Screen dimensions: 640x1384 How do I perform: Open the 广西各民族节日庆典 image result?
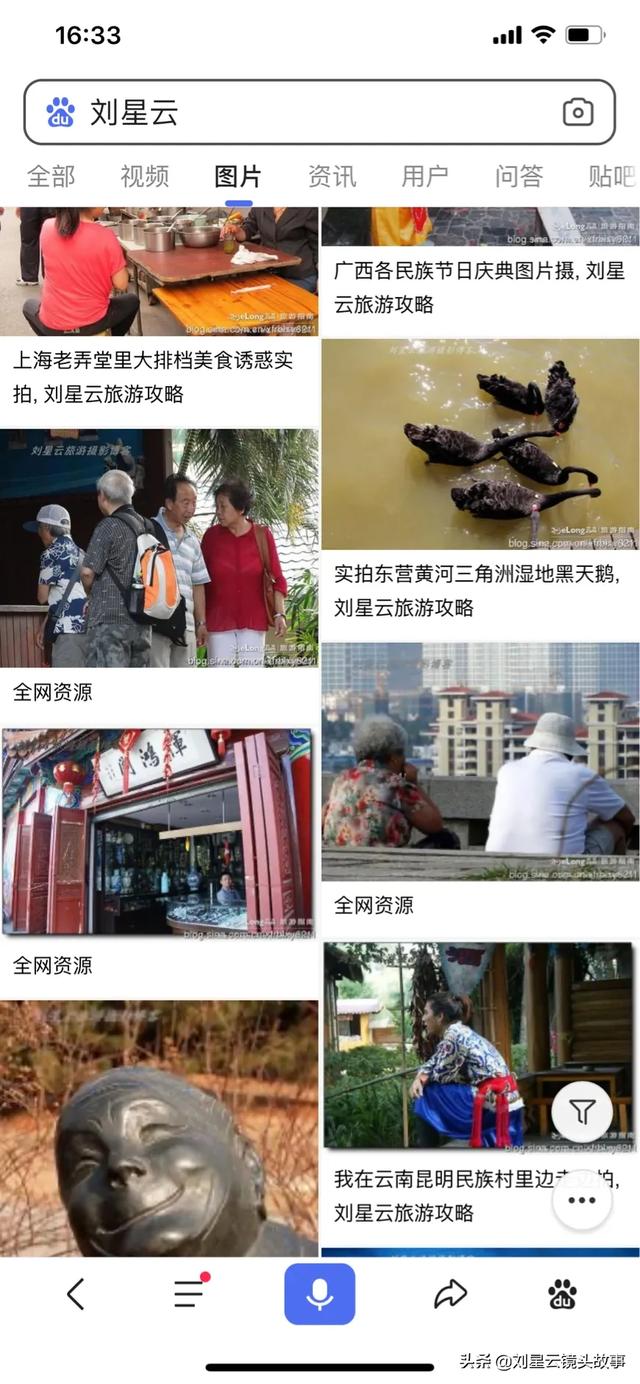(480, 226)
